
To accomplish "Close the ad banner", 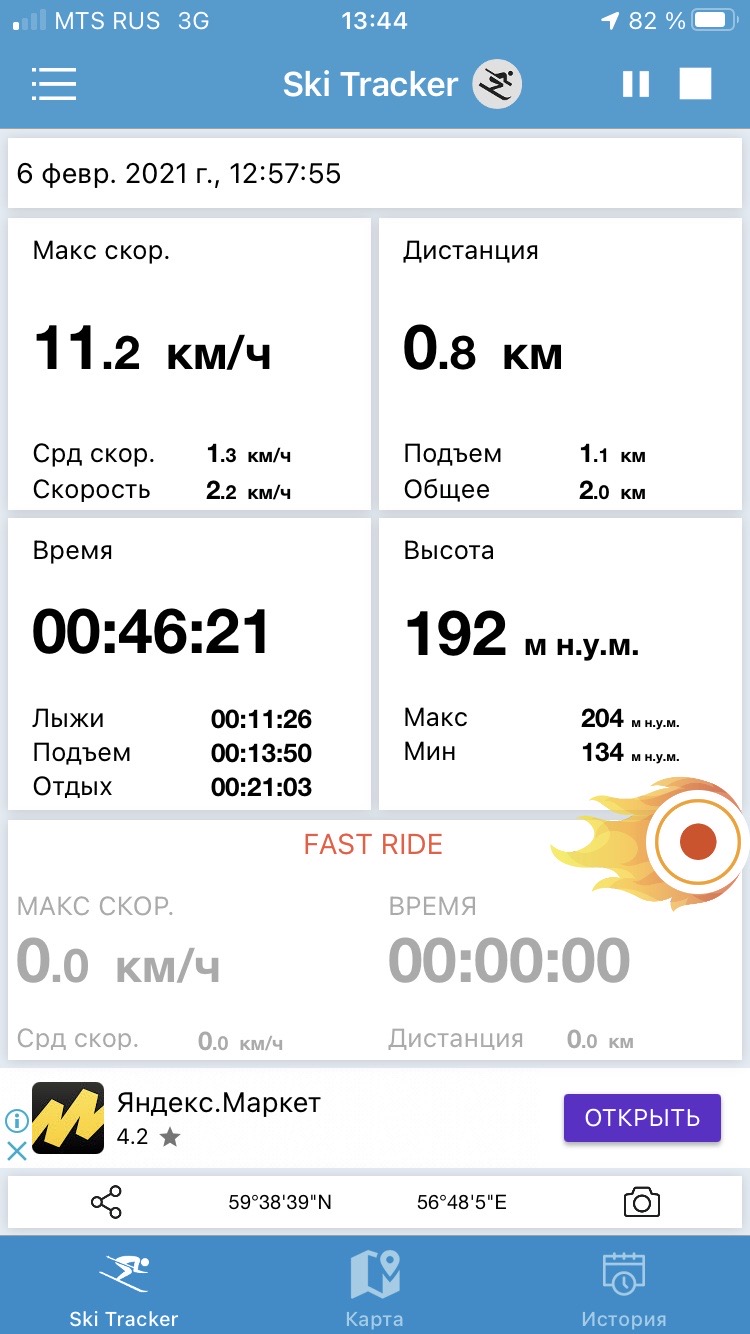I will point(16,1150).
